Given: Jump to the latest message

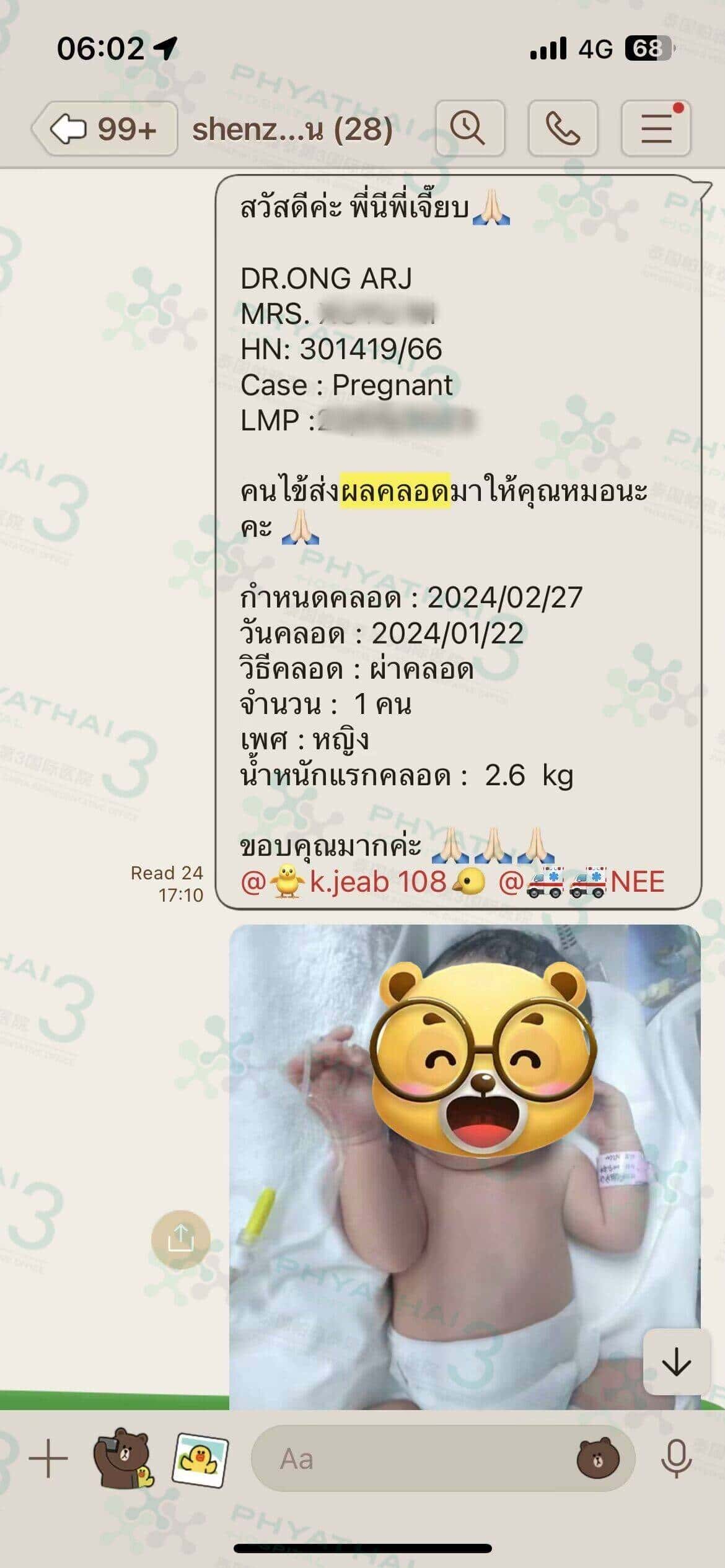Looking at the screenshot, I should point(676,1362).
